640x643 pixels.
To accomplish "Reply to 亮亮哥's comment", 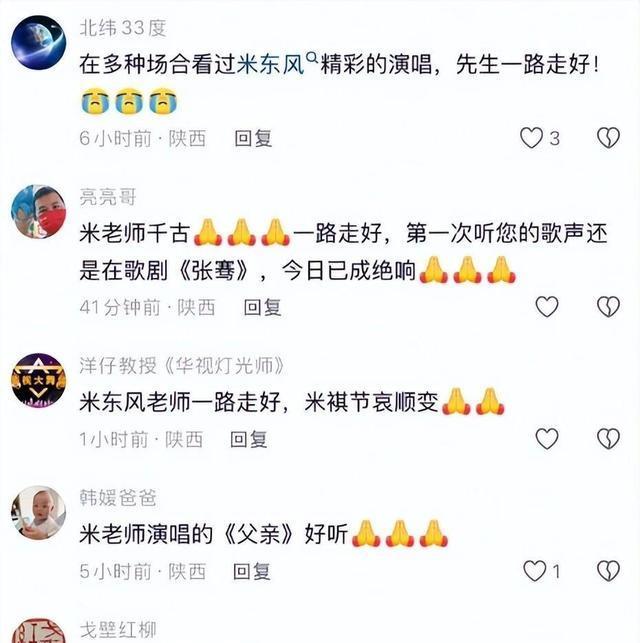I will pyautogui.click(x=263, y=308).
